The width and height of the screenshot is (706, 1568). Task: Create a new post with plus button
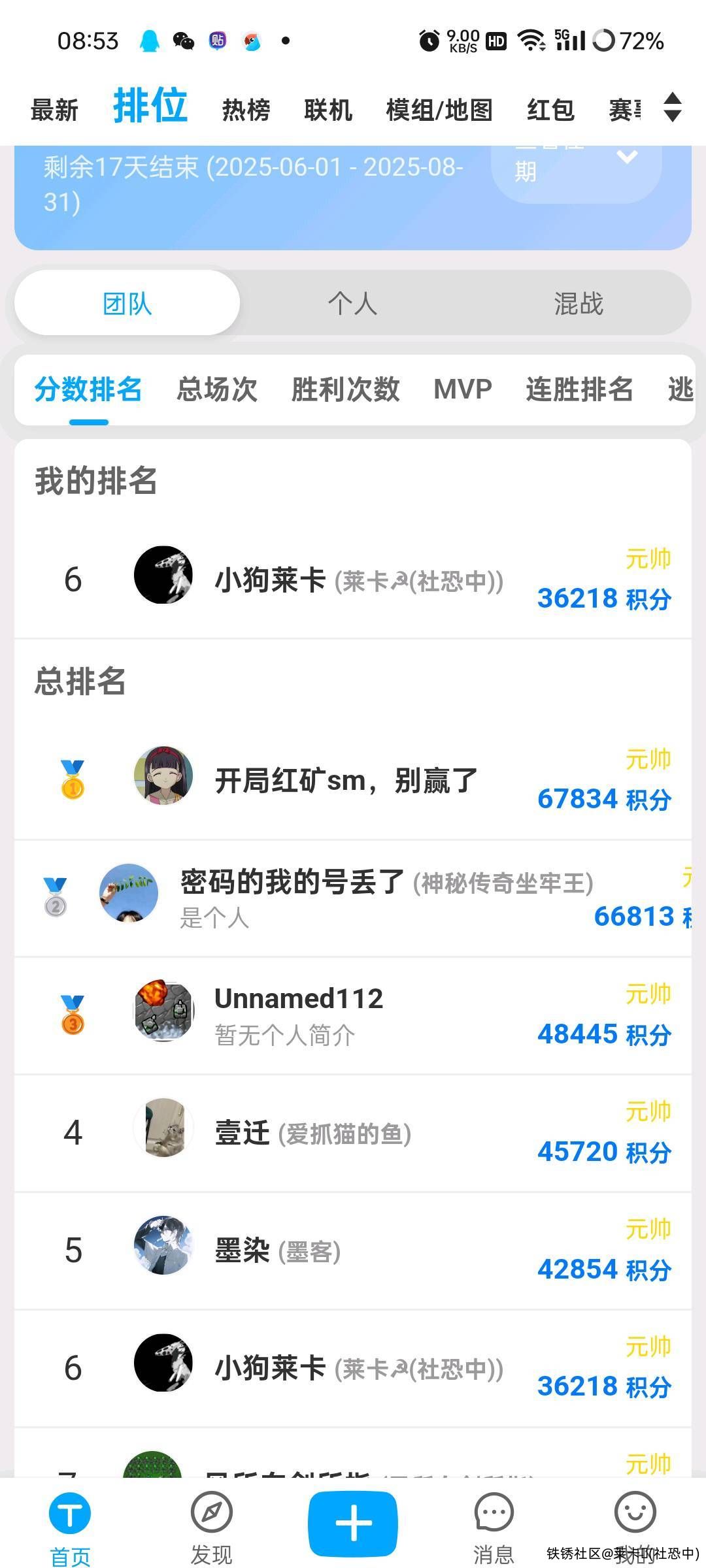(353, 1524)
